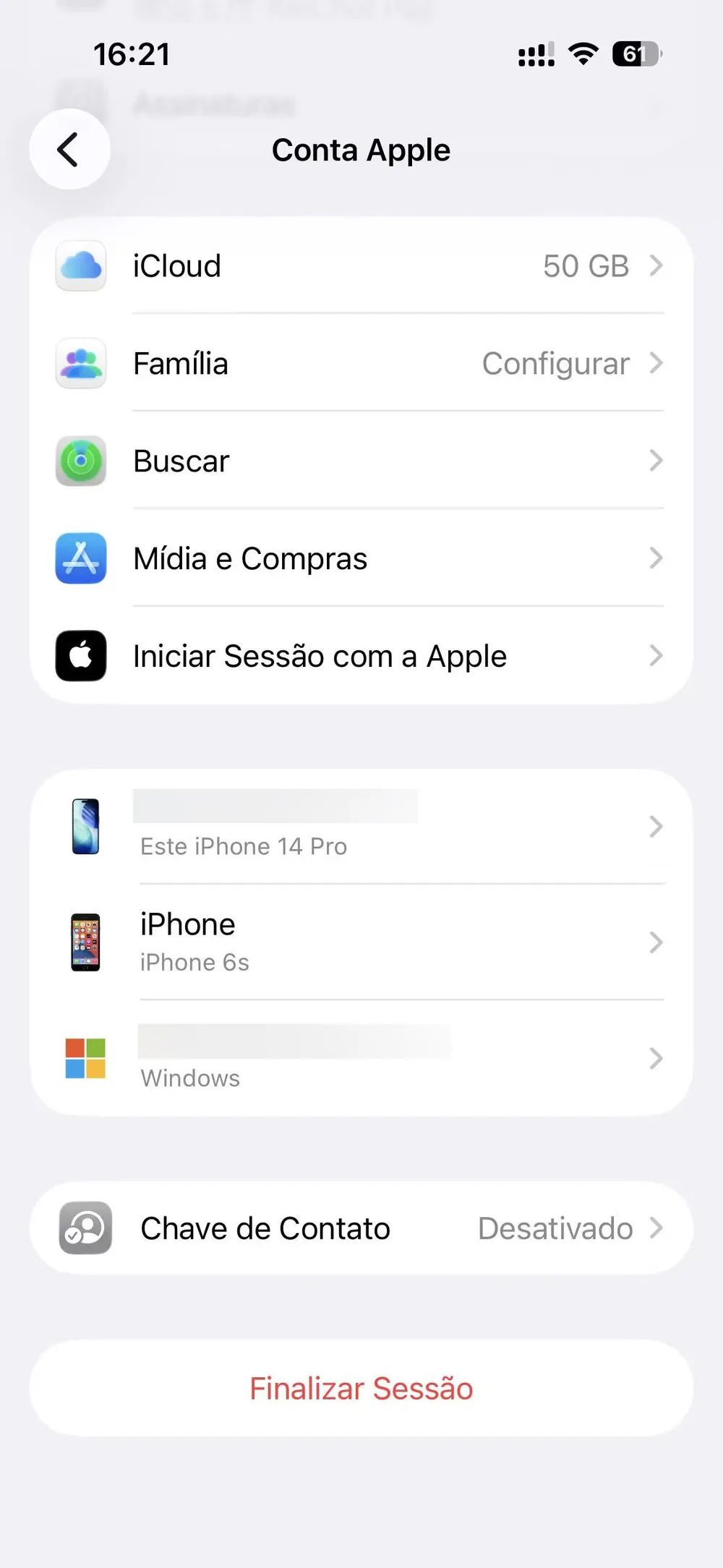Open the Windows device entry

click(x=361, y=1059)
